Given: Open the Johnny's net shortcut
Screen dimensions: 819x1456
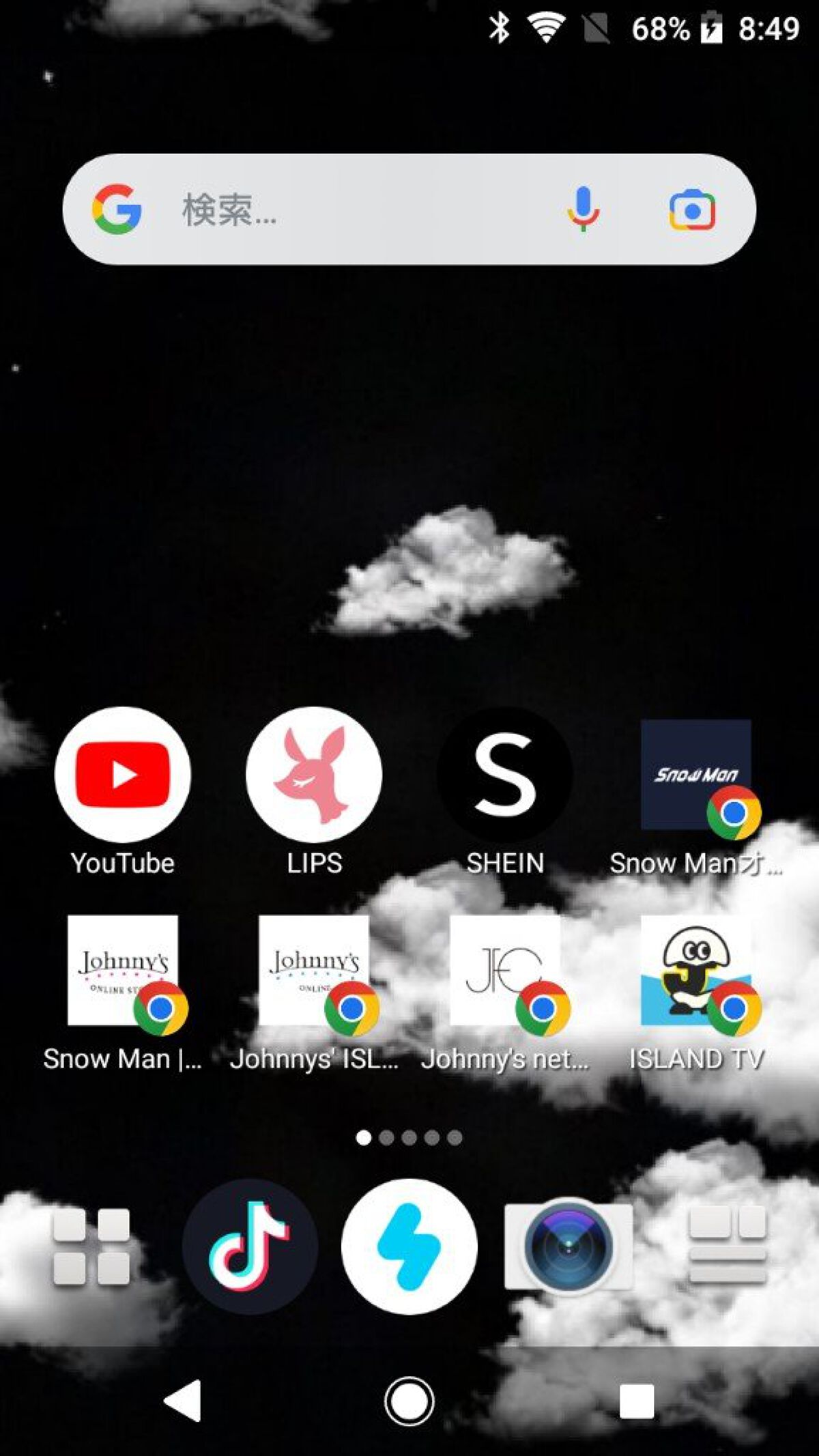Looking at the screenshot, I should pyautogui.click(x=505, y=971).
